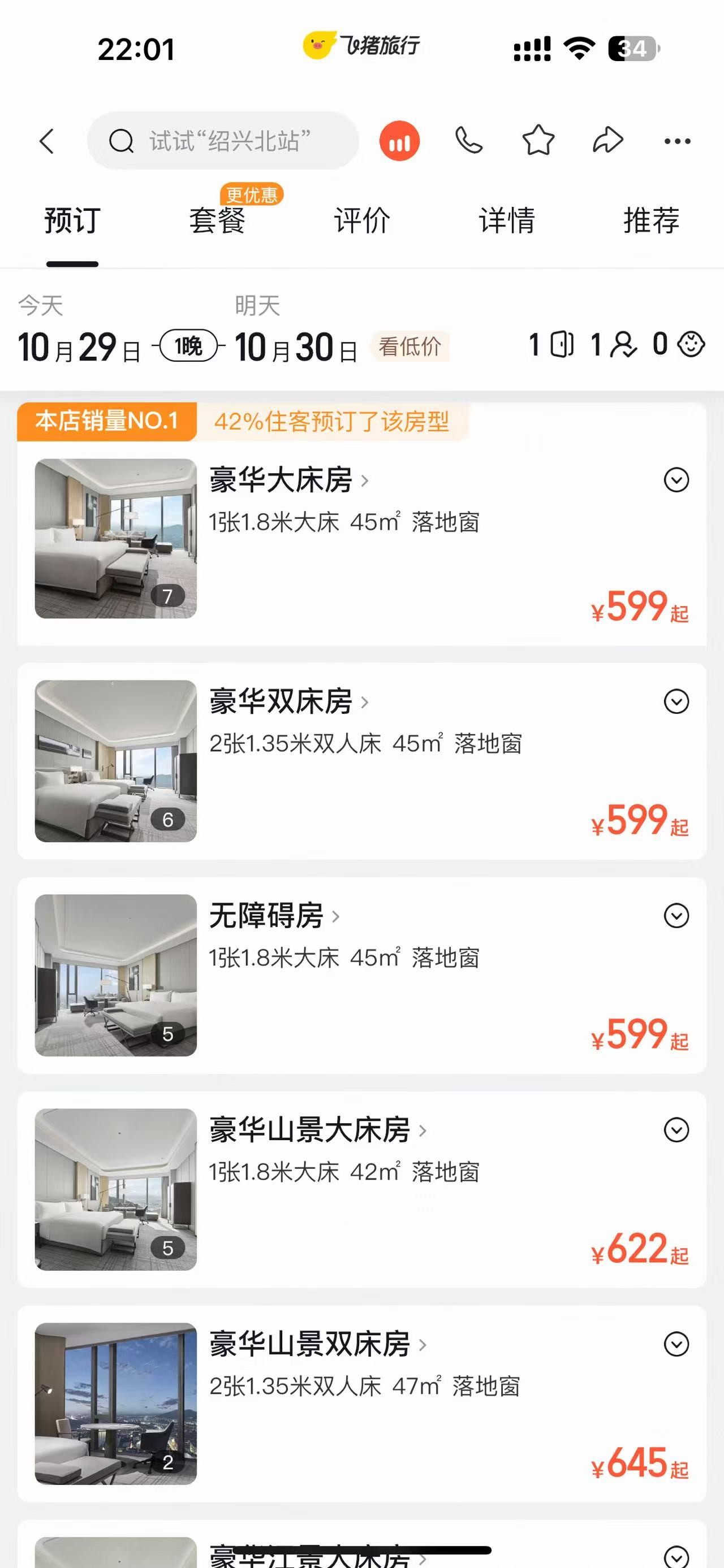Share this hotel page
Image resolution: width=724 pixels, height=1568 pixels.
pos(607,141)
